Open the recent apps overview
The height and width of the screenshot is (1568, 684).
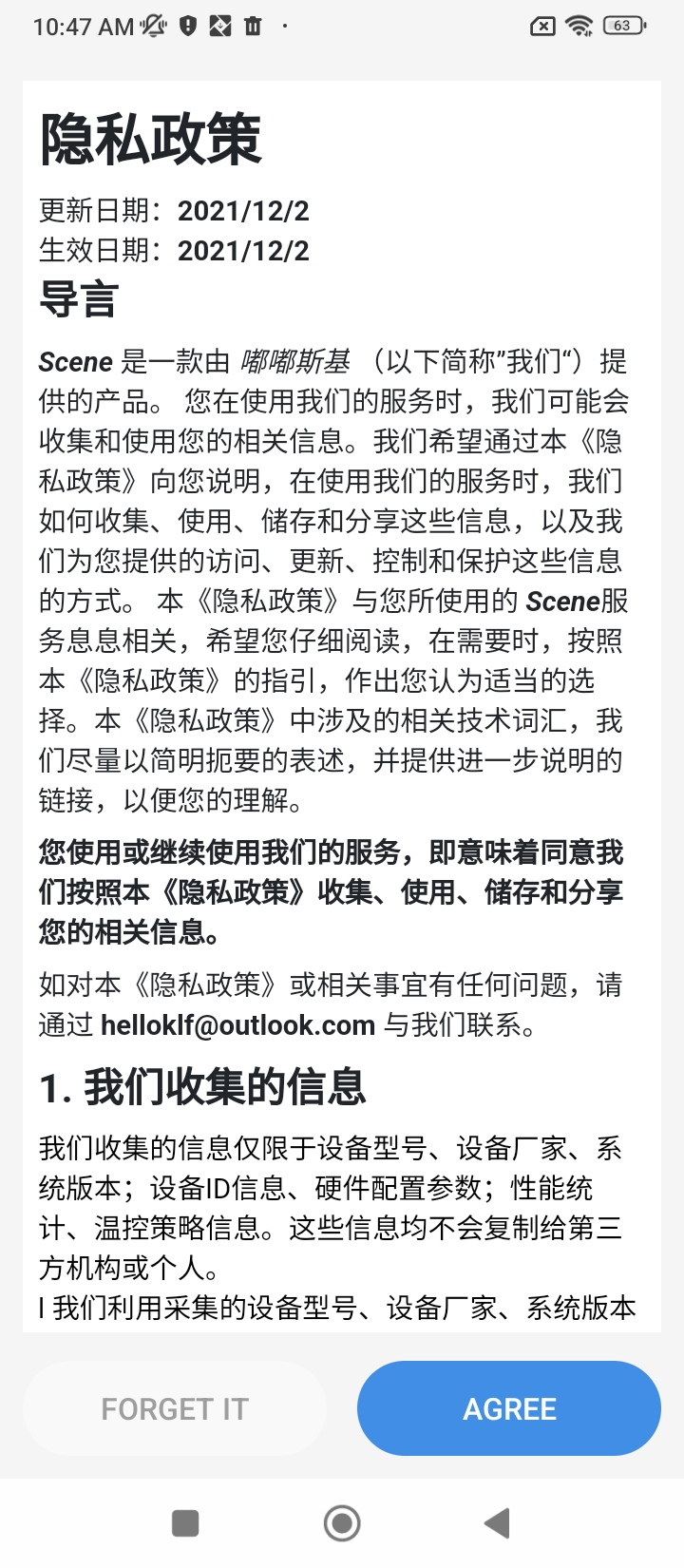pos(185,1523)
